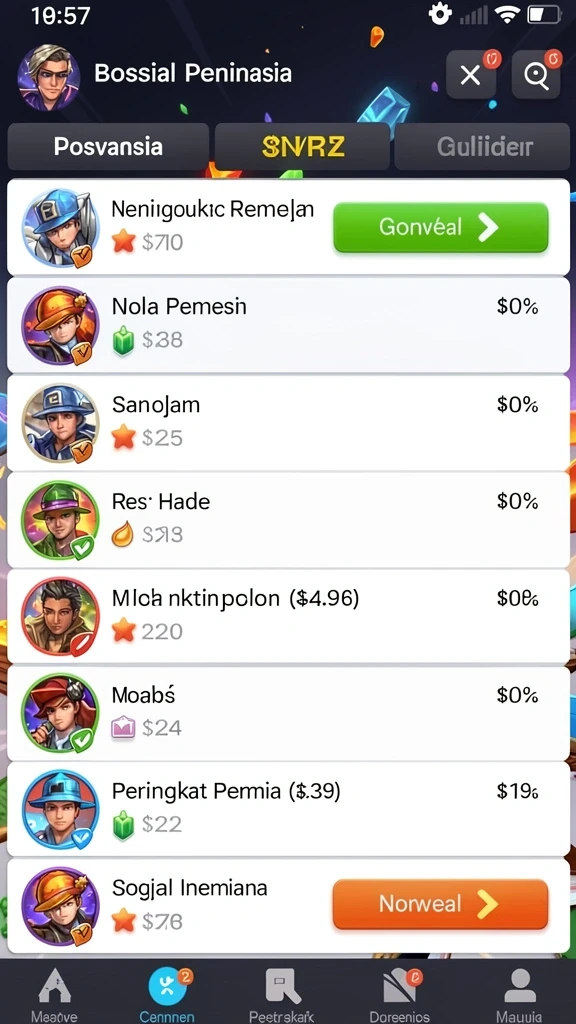Go to the Masove home tab
The image size is (576, 1024).
point(55,993)
